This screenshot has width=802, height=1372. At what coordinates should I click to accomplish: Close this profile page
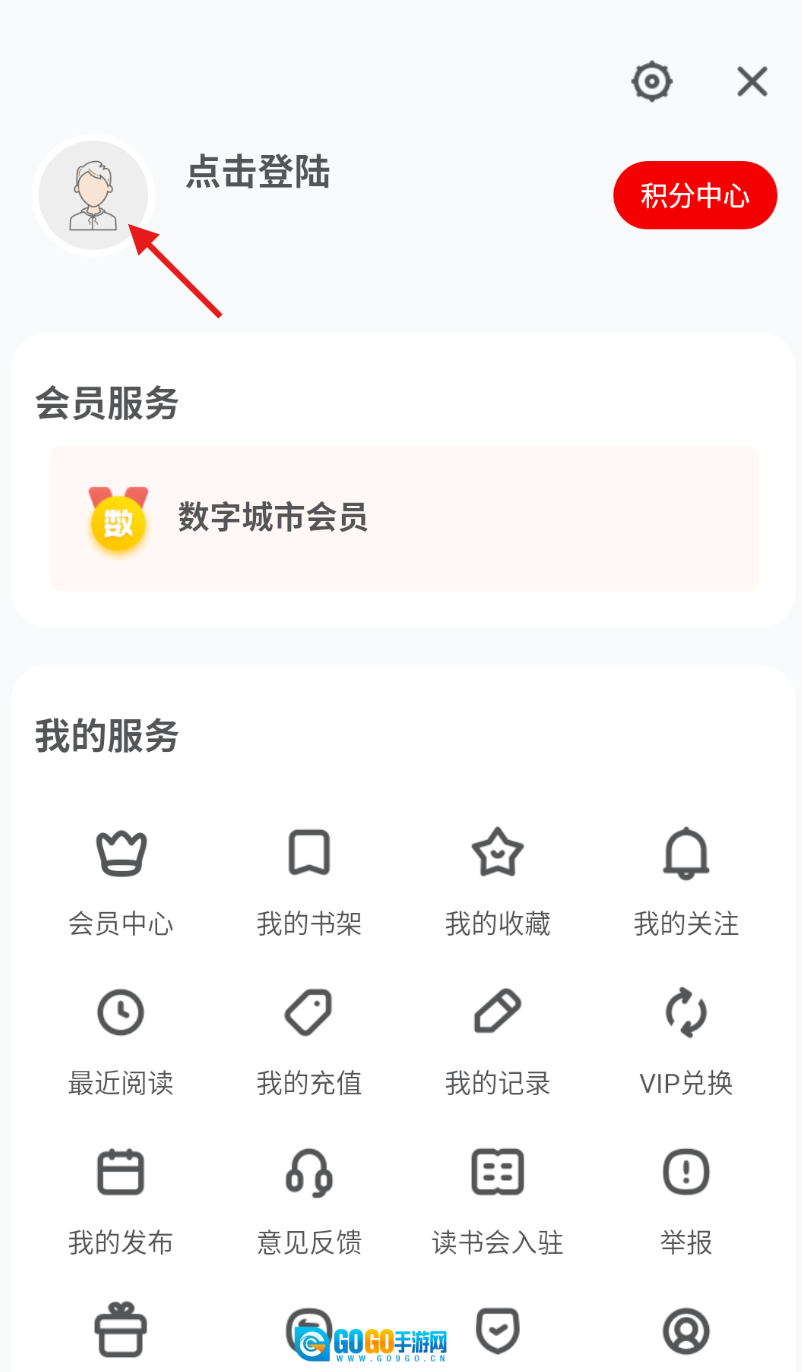tap(752, 81)
